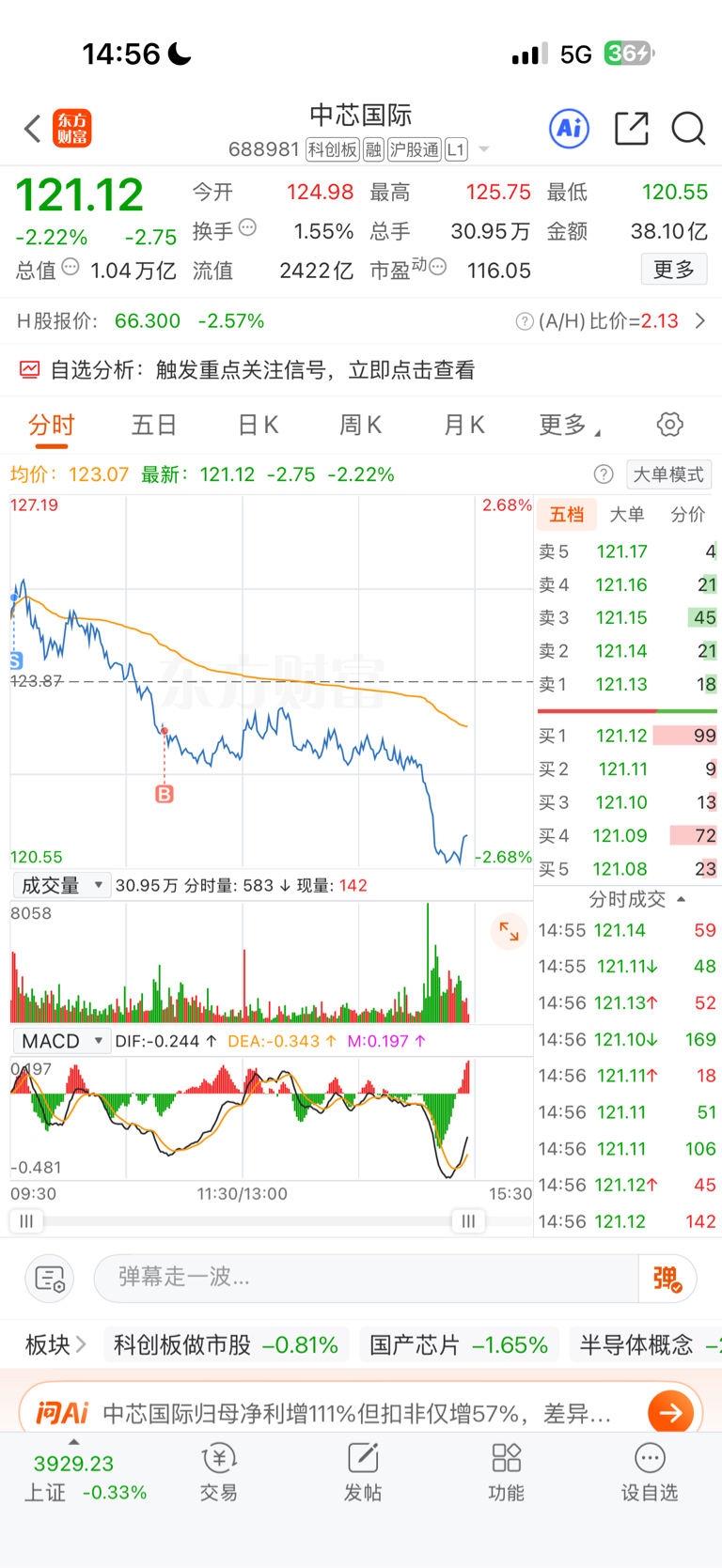
Task: Share this stock page
Action: (631, 129)
